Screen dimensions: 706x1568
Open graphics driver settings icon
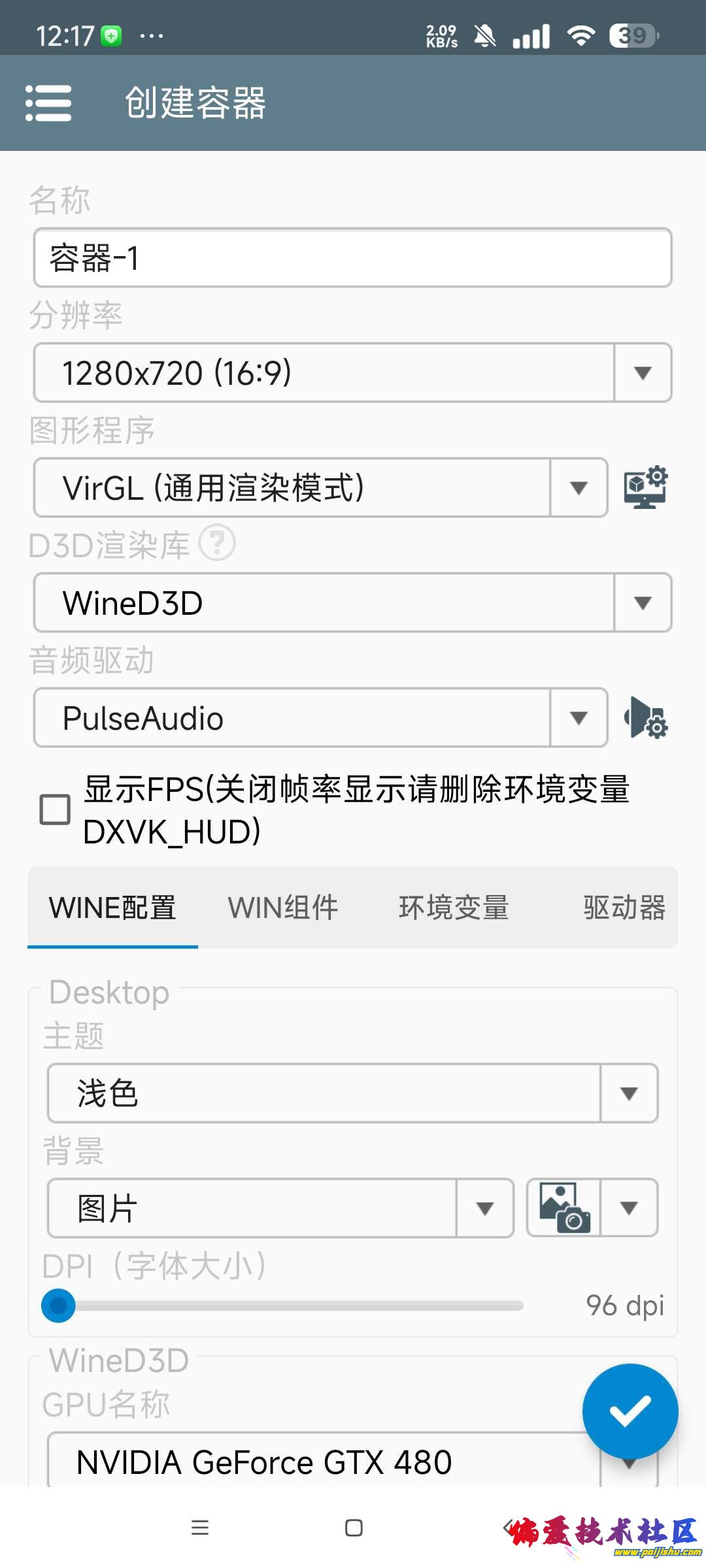pyautogui.click(x=645, y=487)
